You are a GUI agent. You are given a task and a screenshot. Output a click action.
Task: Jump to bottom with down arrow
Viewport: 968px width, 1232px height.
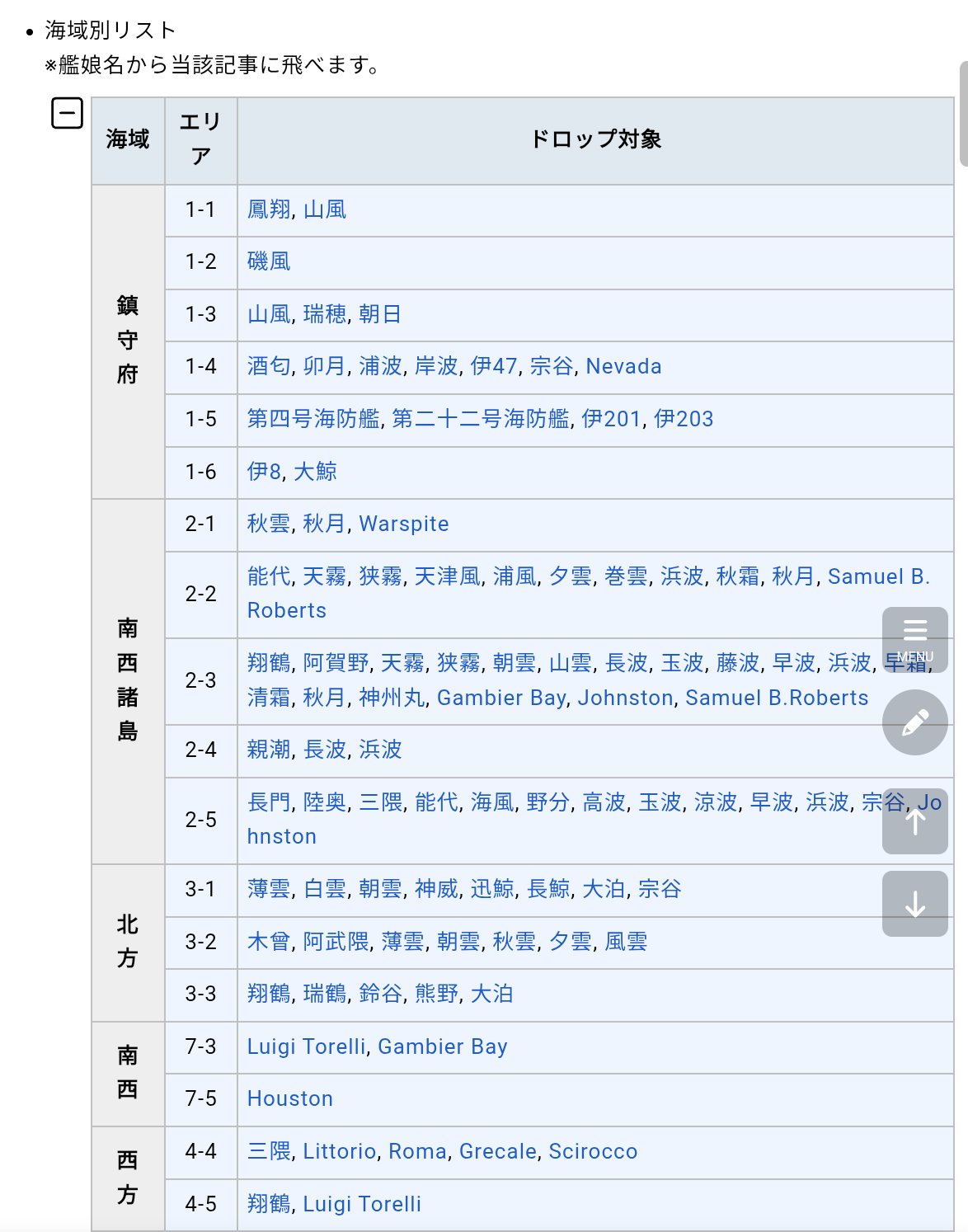(914, 904)
